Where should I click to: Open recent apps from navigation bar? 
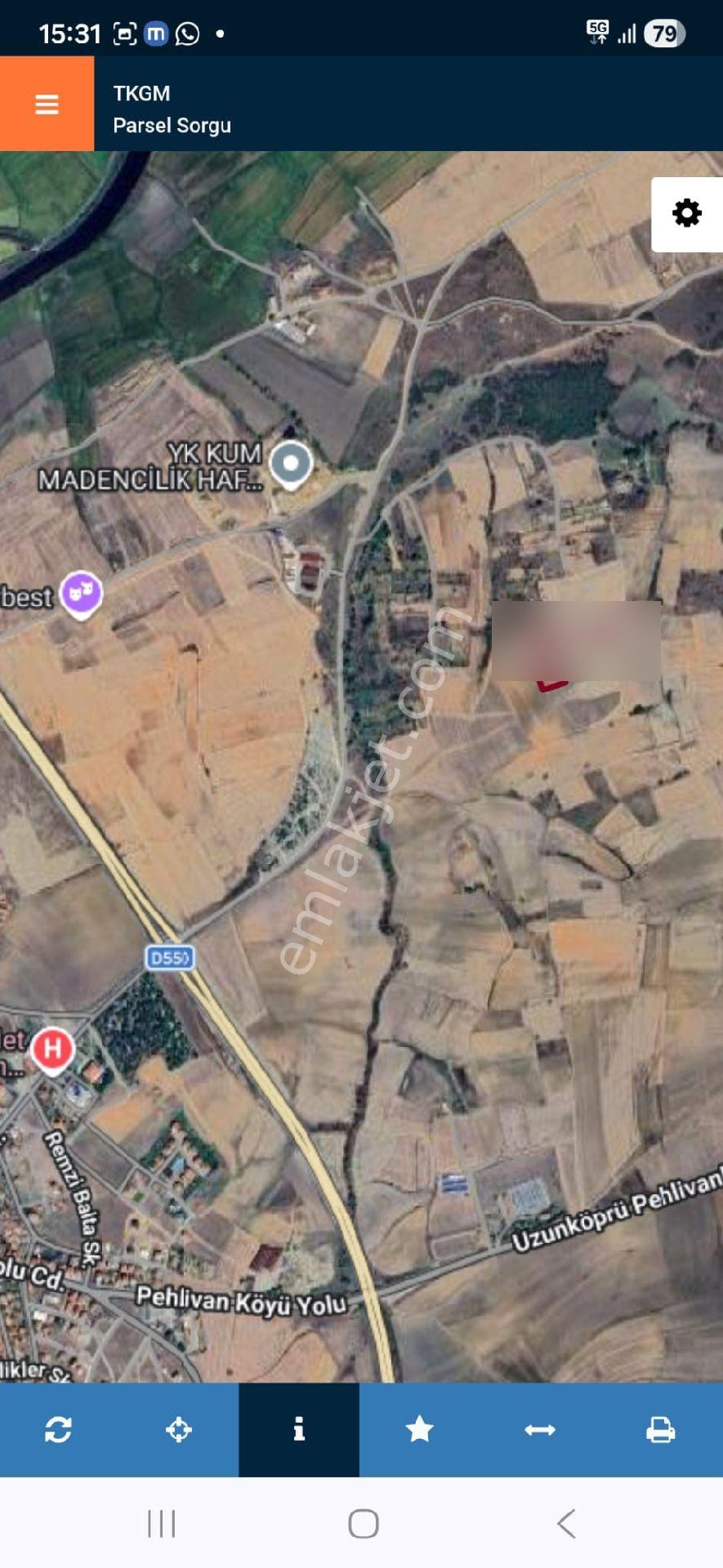tap(162, 1524)
